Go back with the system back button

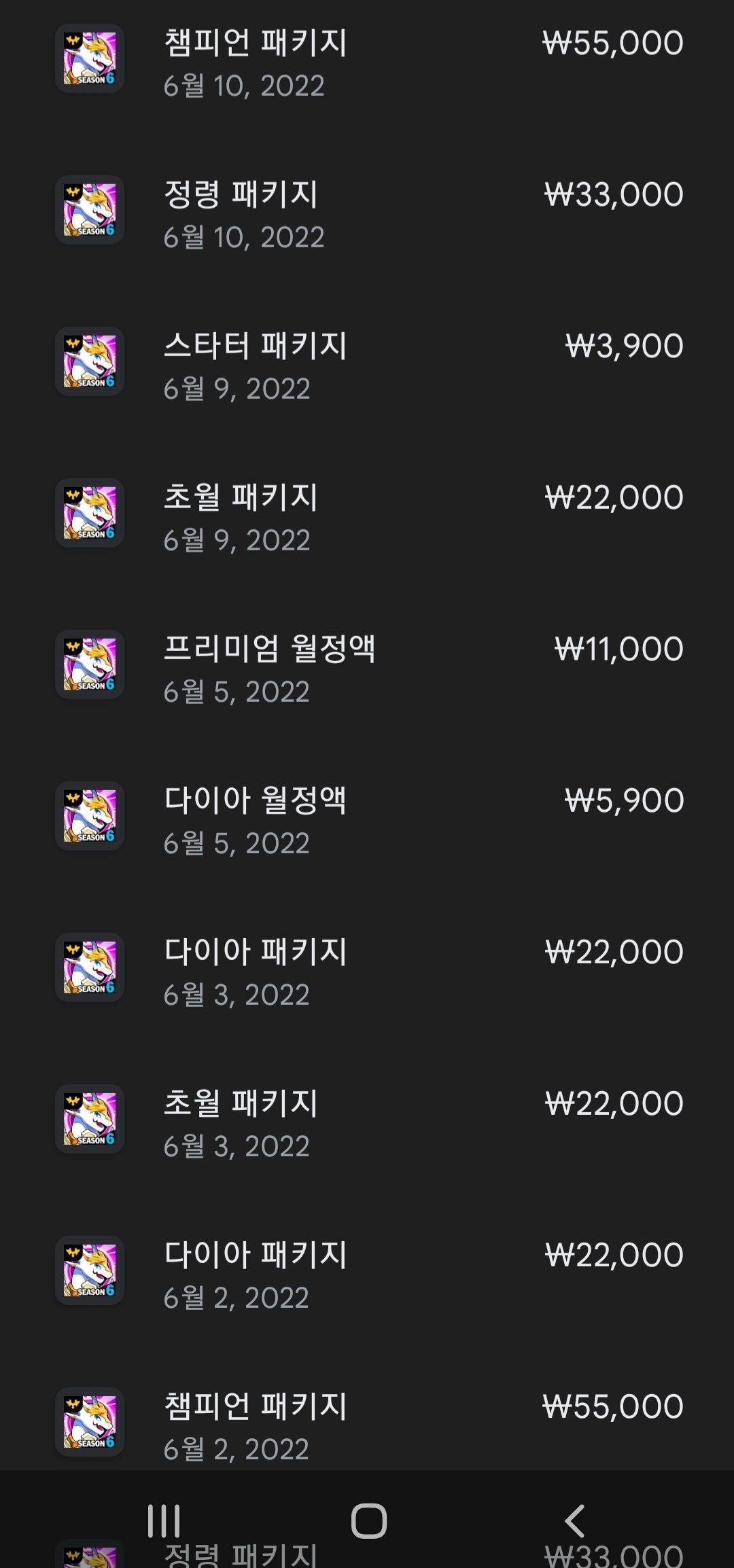[574, 1520]
